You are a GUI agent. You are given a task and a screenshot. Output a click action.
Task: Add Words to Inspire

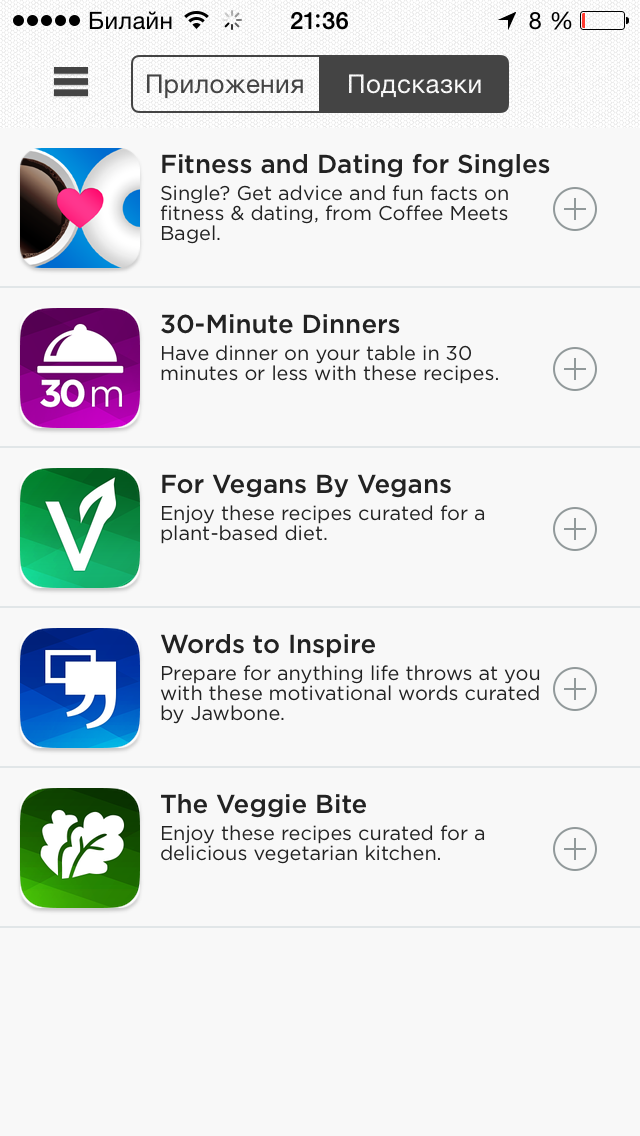(x=575, y=689)
